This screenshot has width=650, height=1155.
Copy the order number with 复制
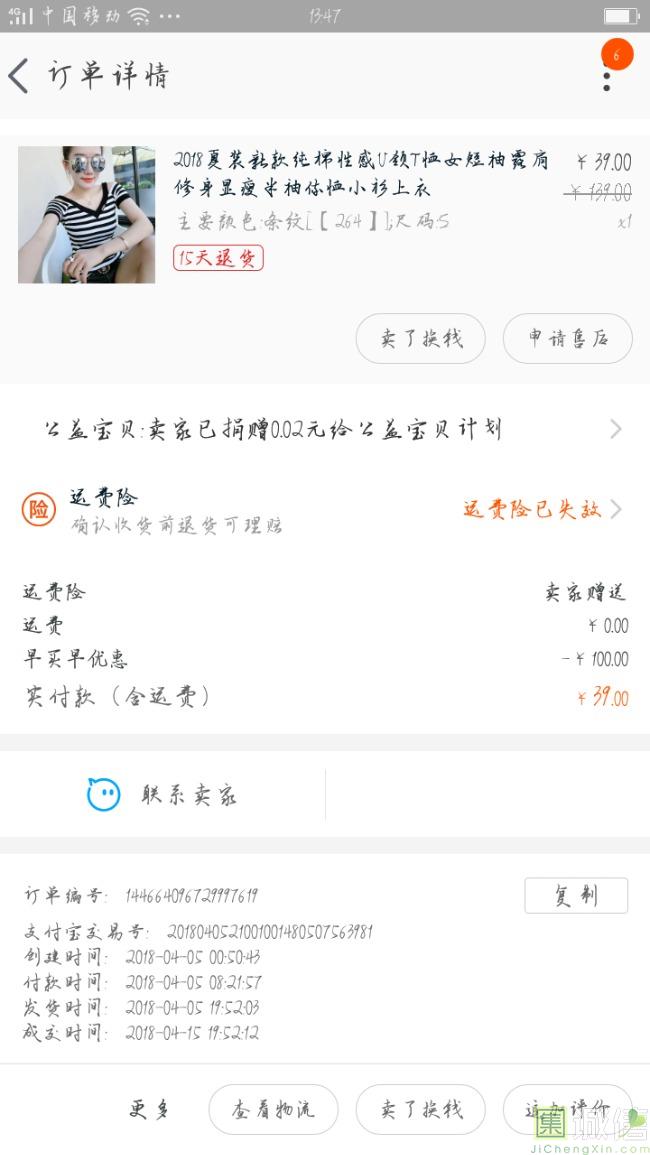[576, 896]
